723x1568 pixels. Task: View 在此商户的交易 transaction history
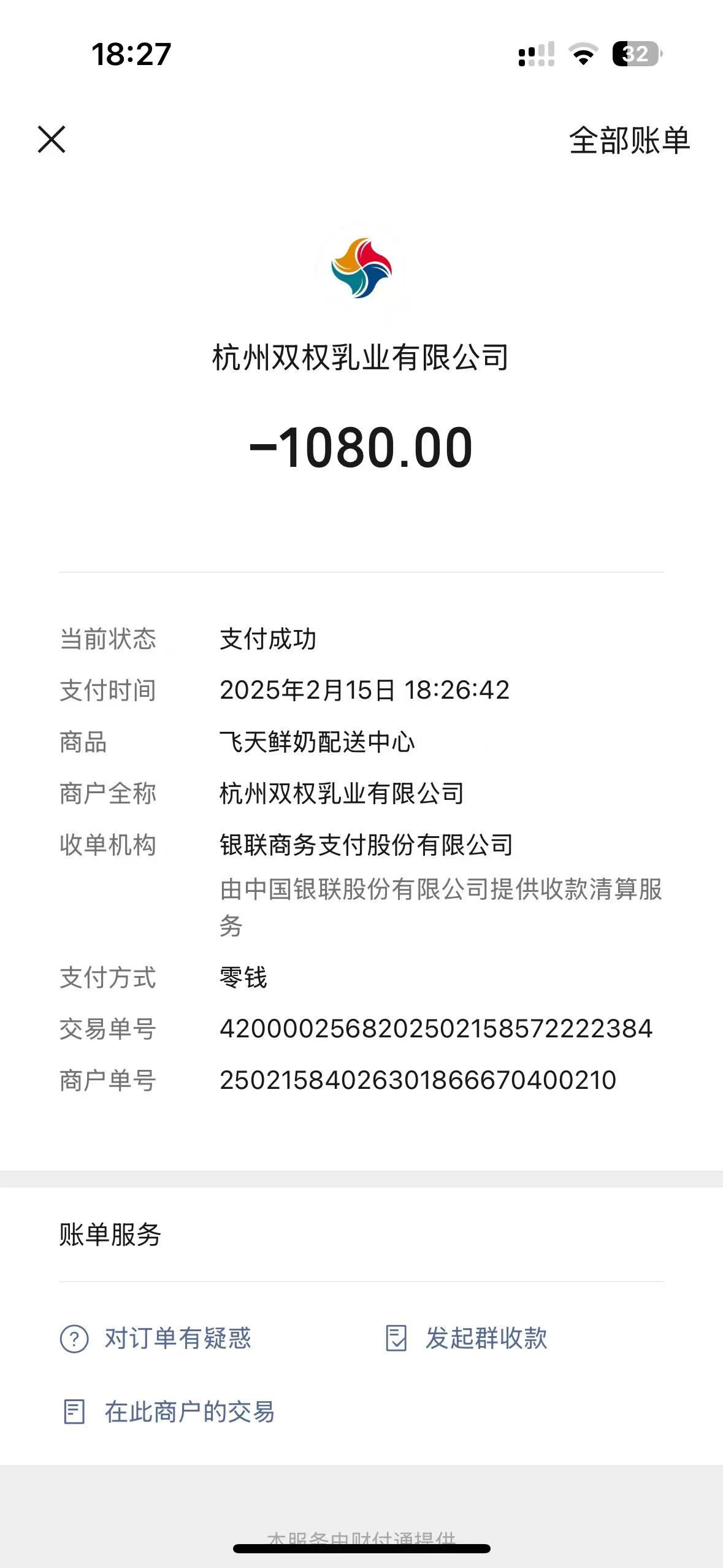(169, 1412)
